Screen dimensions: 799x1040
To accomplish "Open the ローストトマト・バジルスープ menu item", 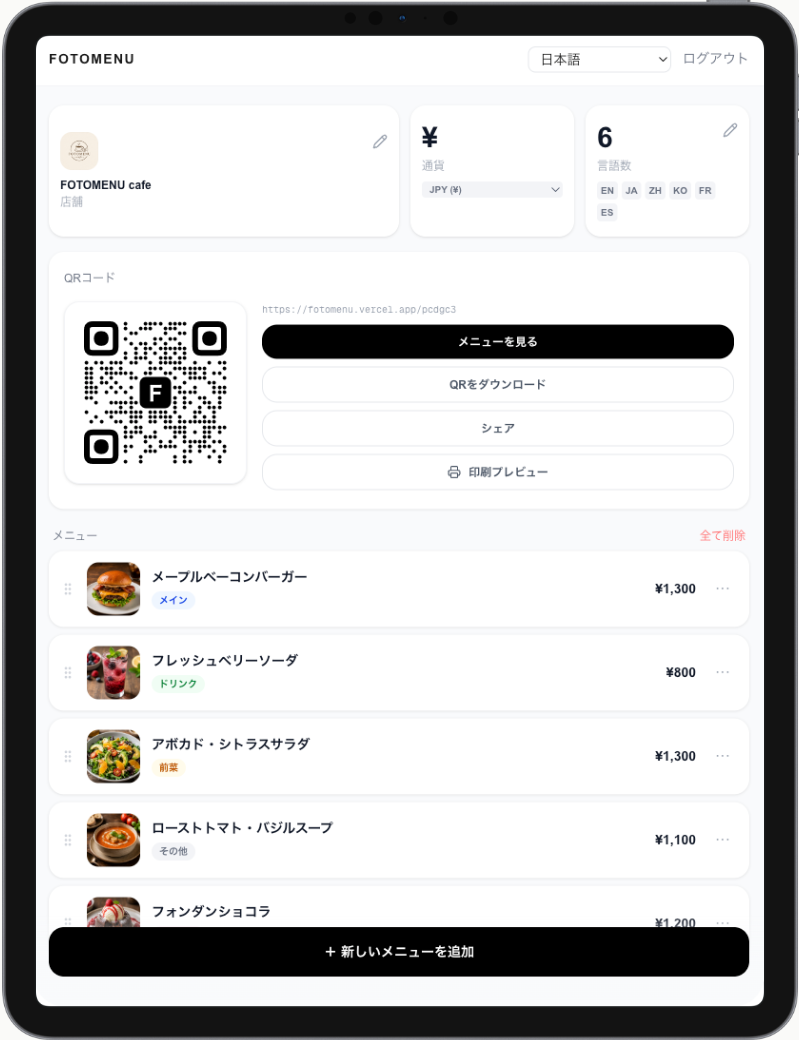I will point(399,840).
